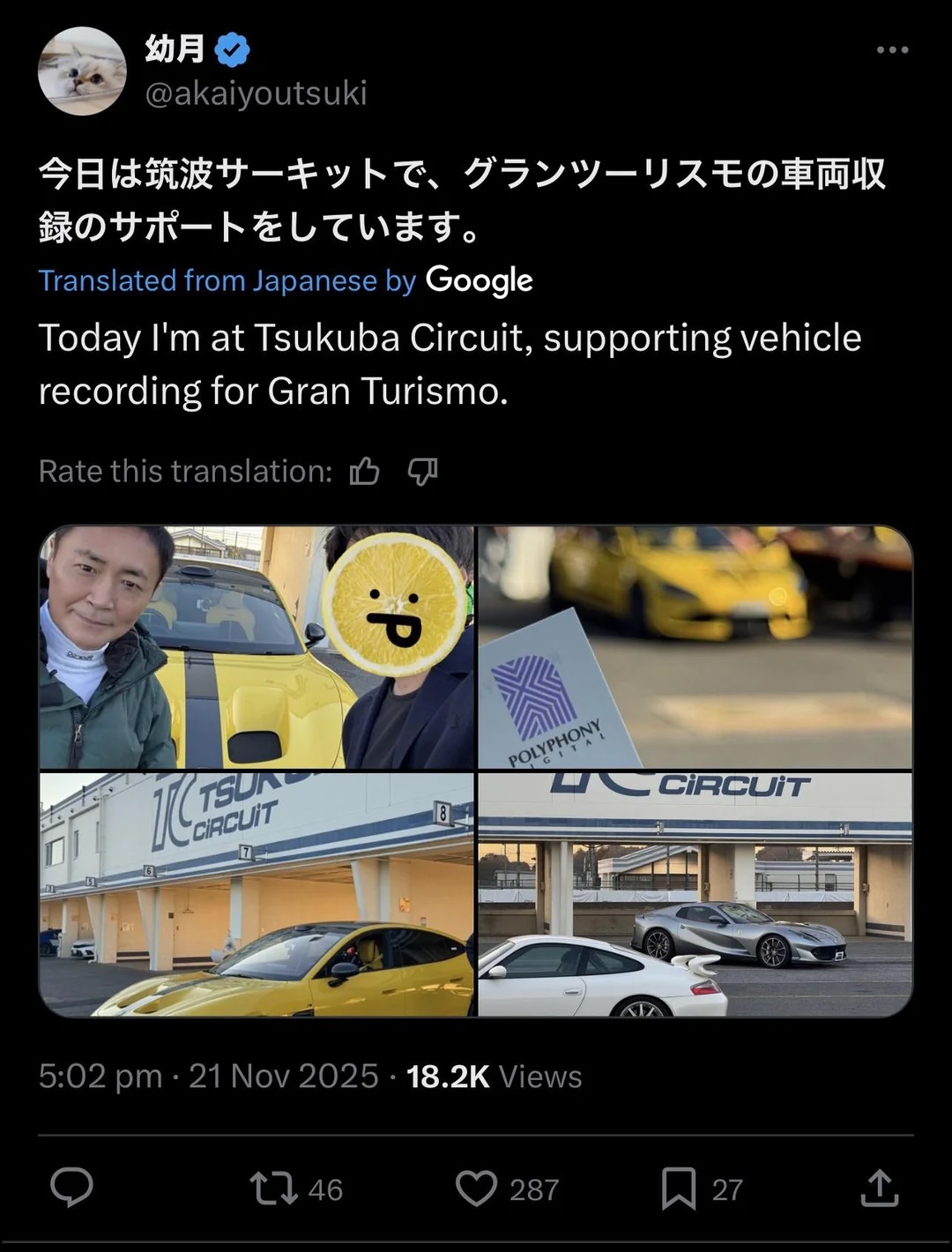952x1252 pixels.
Task: Open the photo of white and silver cars
Action: pos(695,895)
